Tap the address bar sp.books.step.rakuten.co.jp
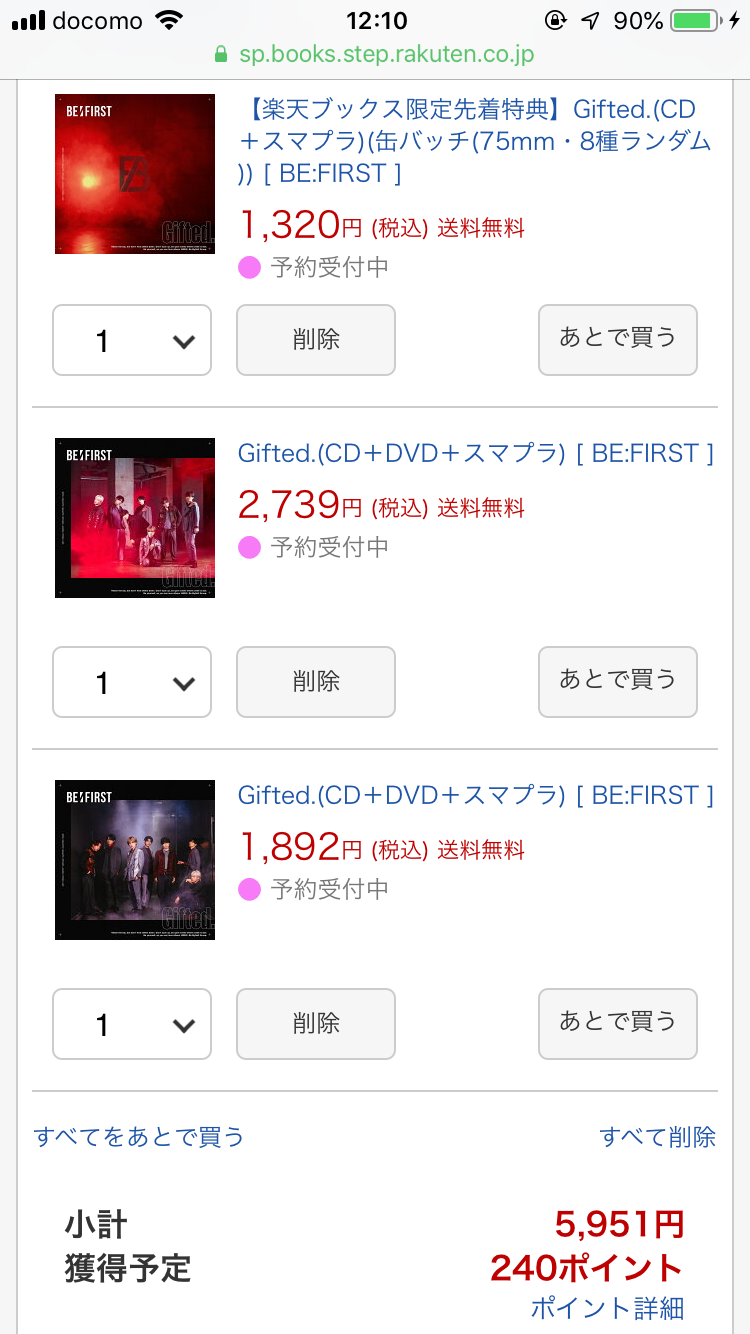750x1334 pixels. pyautogui.click(x=375, y=53)
